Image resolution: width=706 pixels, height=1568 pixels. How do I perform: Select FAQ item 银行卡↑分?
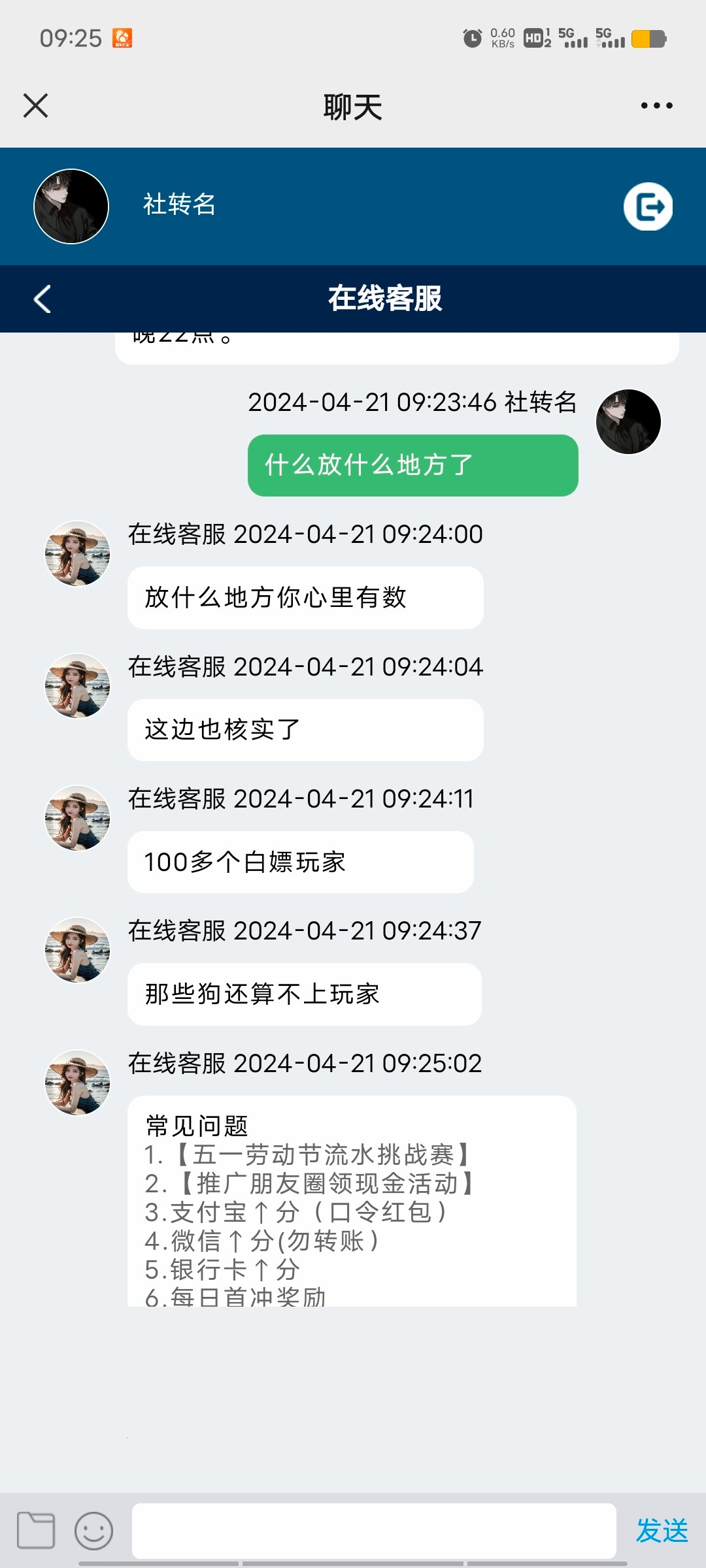tap(222, 1269)
